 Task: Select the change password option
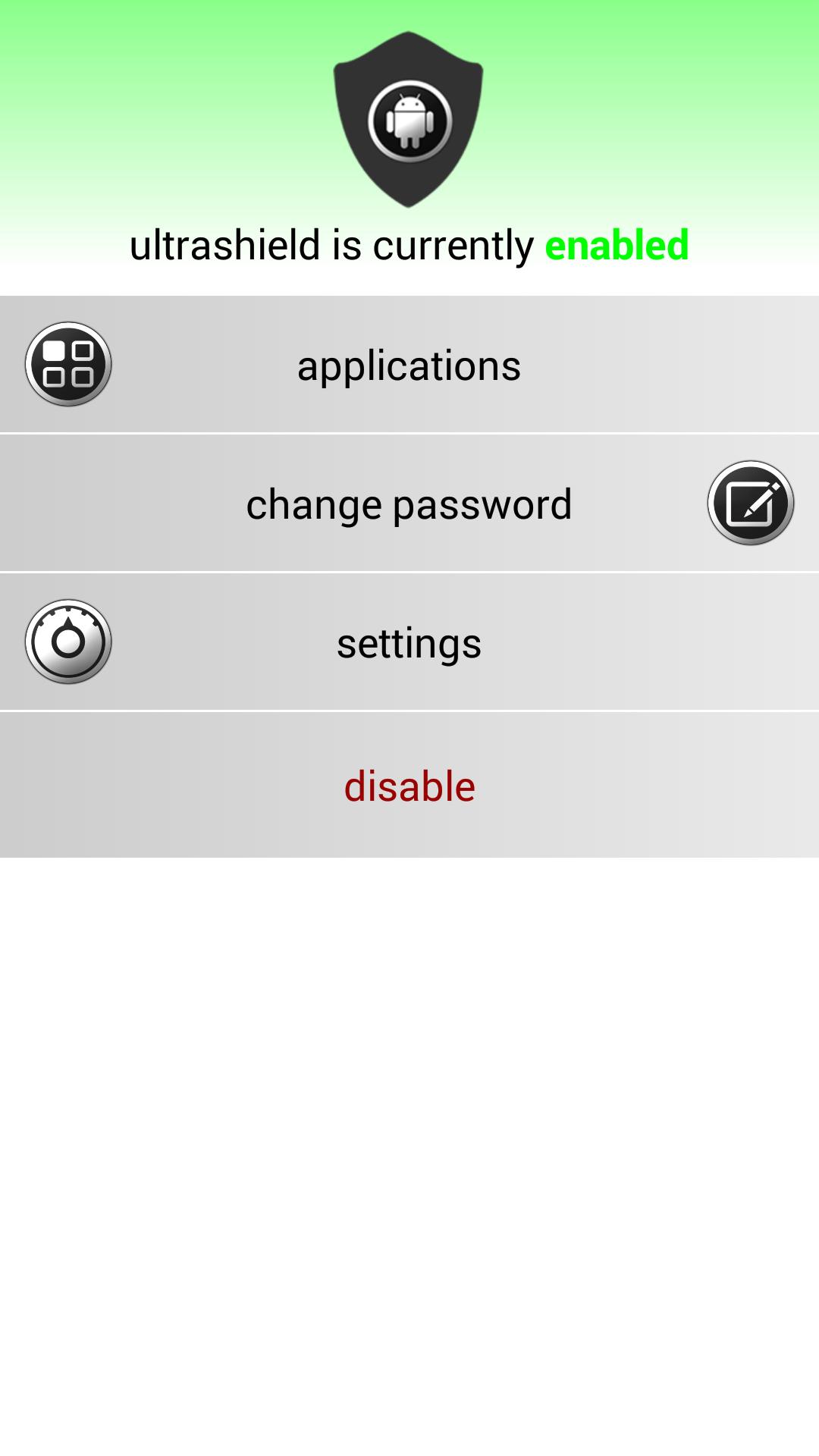pyautogui.click(x=409, y=504)
